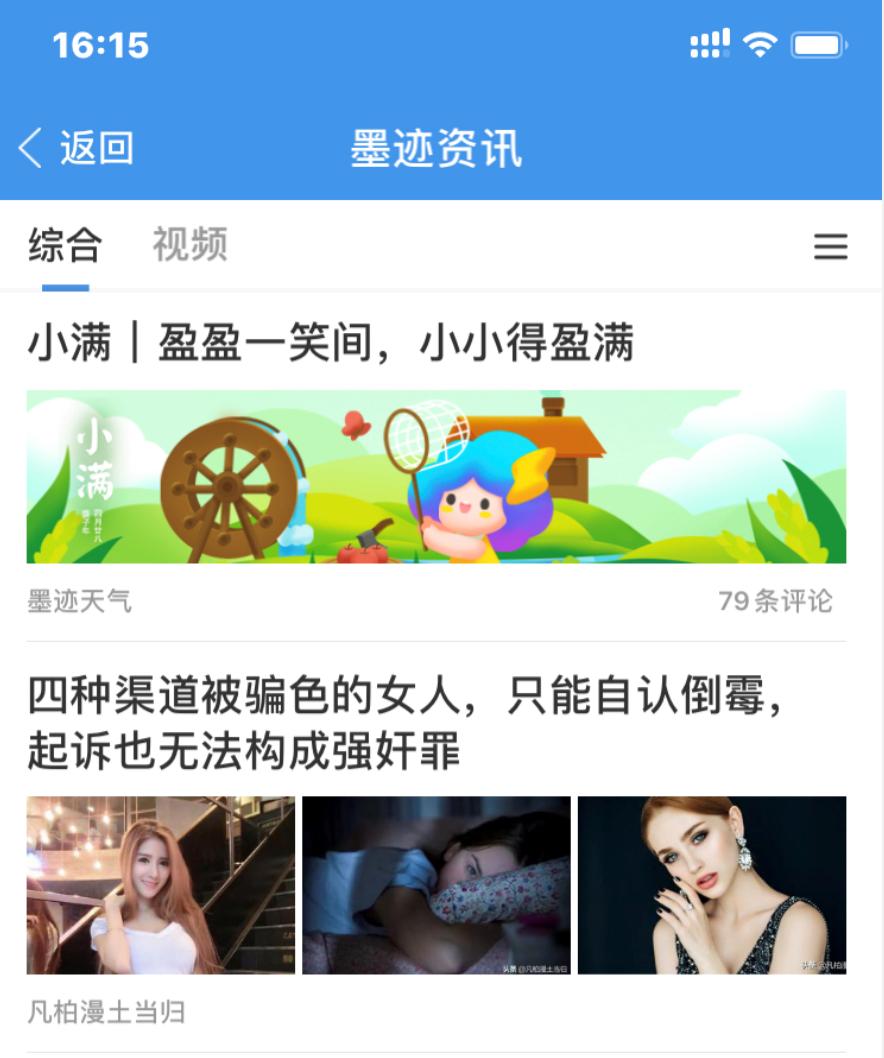Switch to the 视频 tab

[190, 246]
